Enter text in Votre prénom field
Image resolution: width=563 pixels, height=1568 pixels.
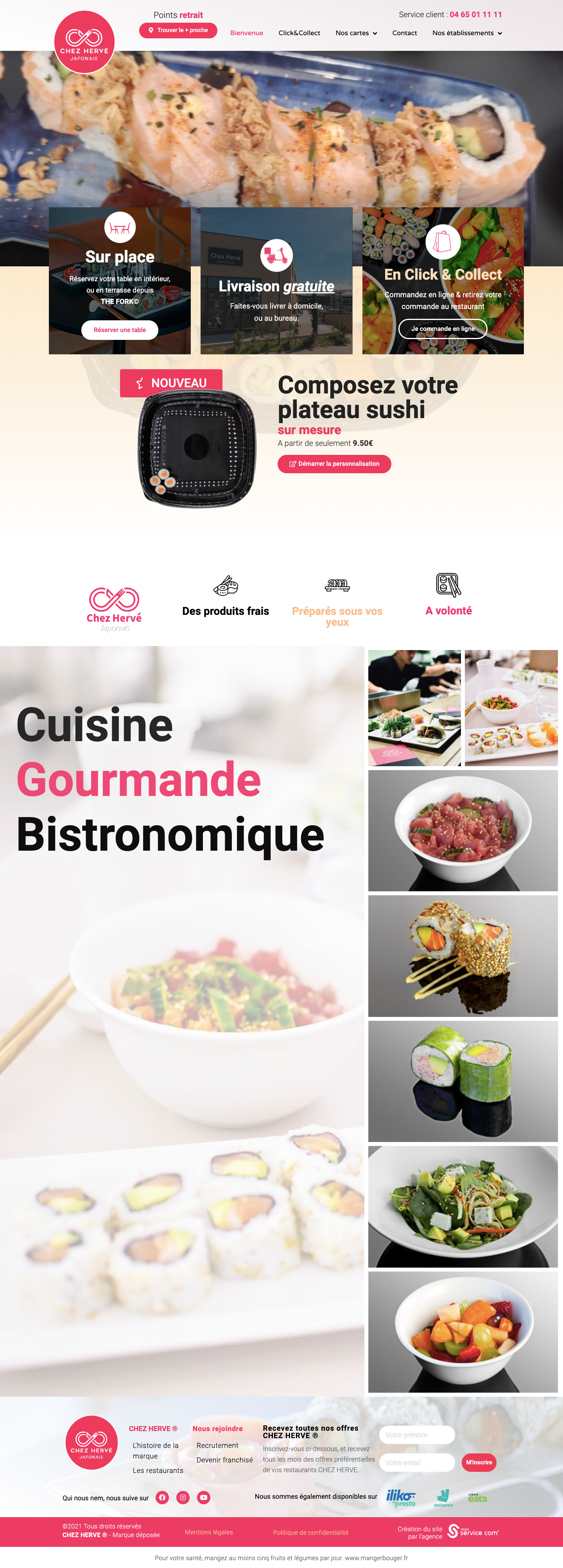416,1435
